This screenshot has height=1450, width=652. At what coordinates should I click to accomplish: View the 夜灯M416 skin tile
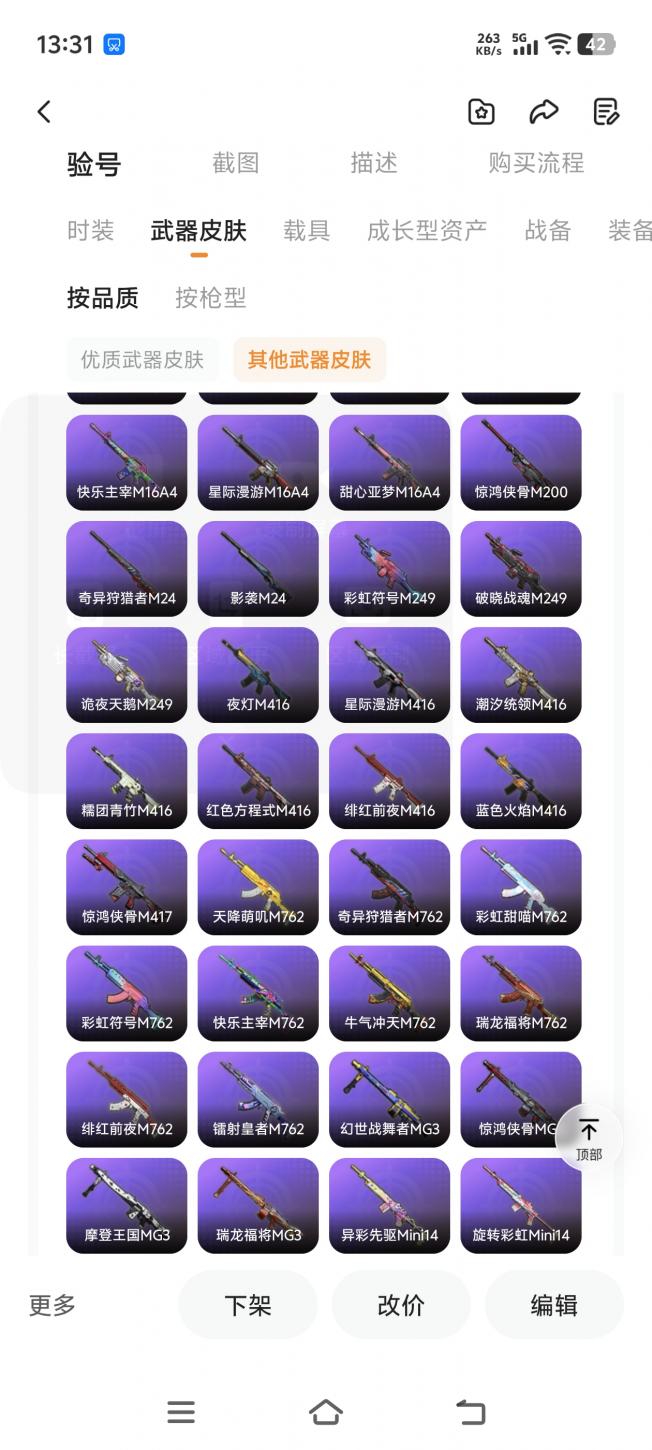[x=258, y=672]
